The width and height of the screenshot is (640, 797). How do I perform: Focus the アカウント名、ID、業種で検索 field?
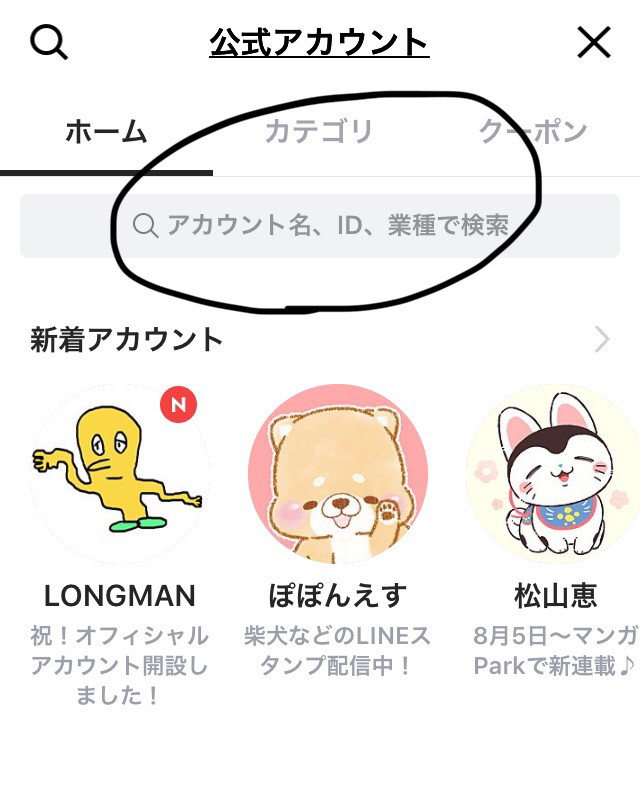pyautogui.click(x=320, y=225)
